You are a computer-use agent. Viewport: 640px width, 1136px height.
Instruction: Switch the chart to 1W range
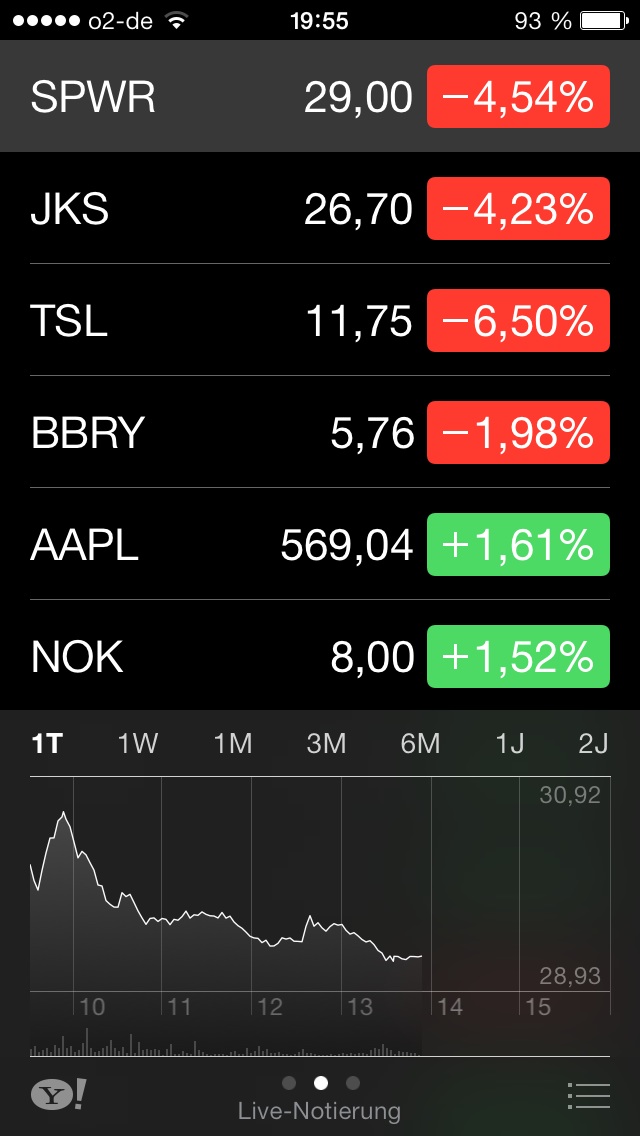138,743
